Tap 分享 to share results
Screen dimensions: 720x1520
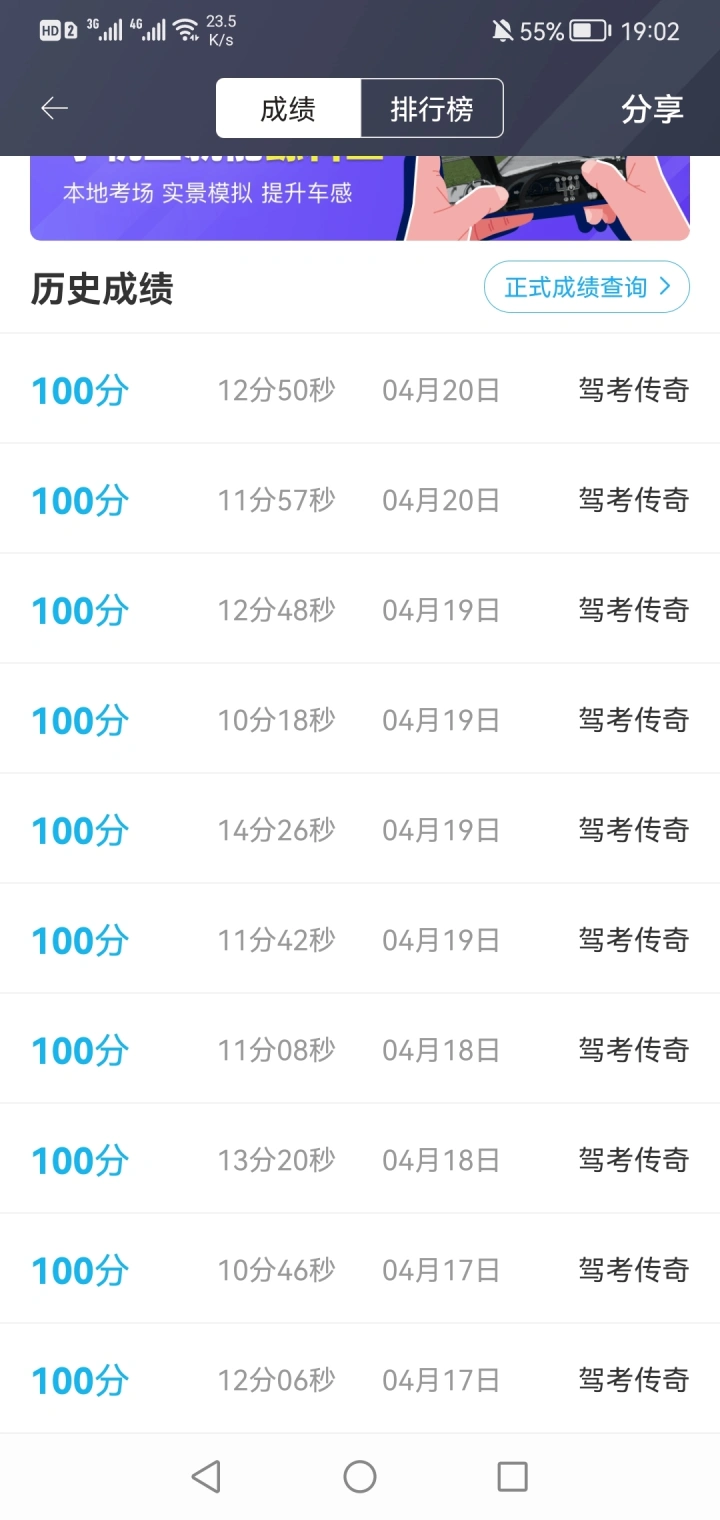click(x=652, y=108)
